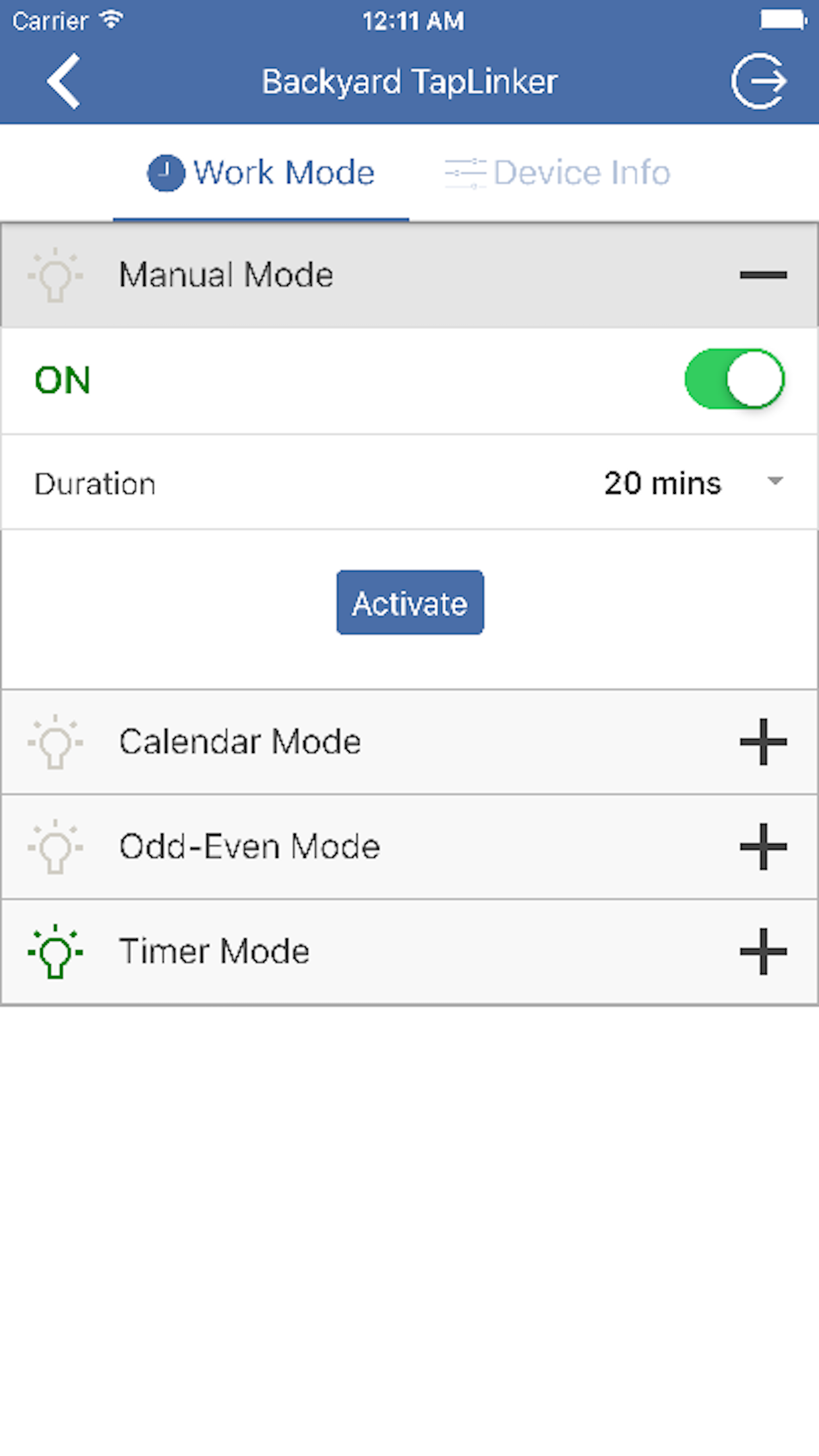This screenshot has height=1456, width=819.
Task: Tap the Activate button
Action: coord(409,603)
